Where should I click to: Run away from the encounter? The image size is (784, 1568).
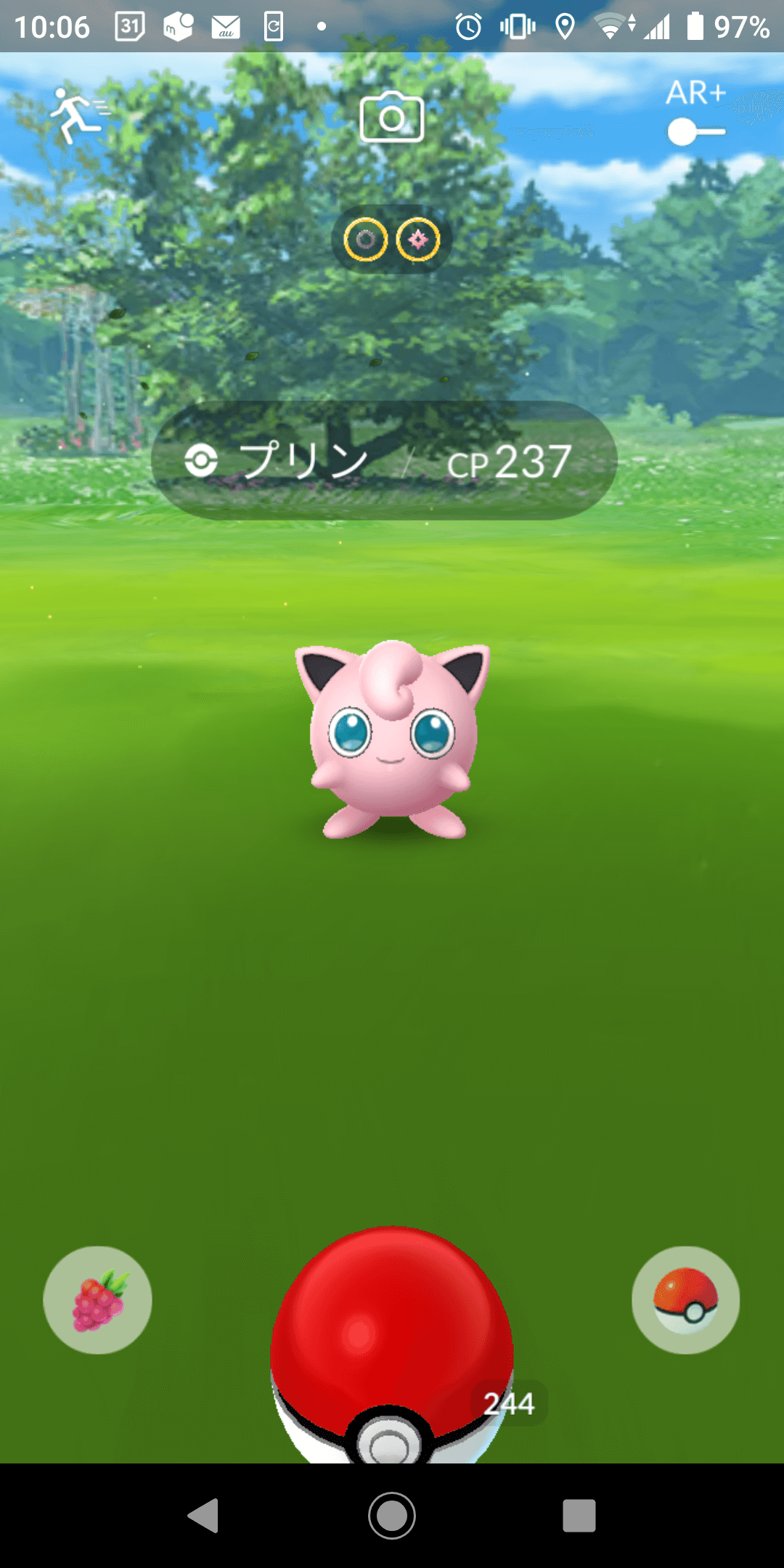pos(78,116)
